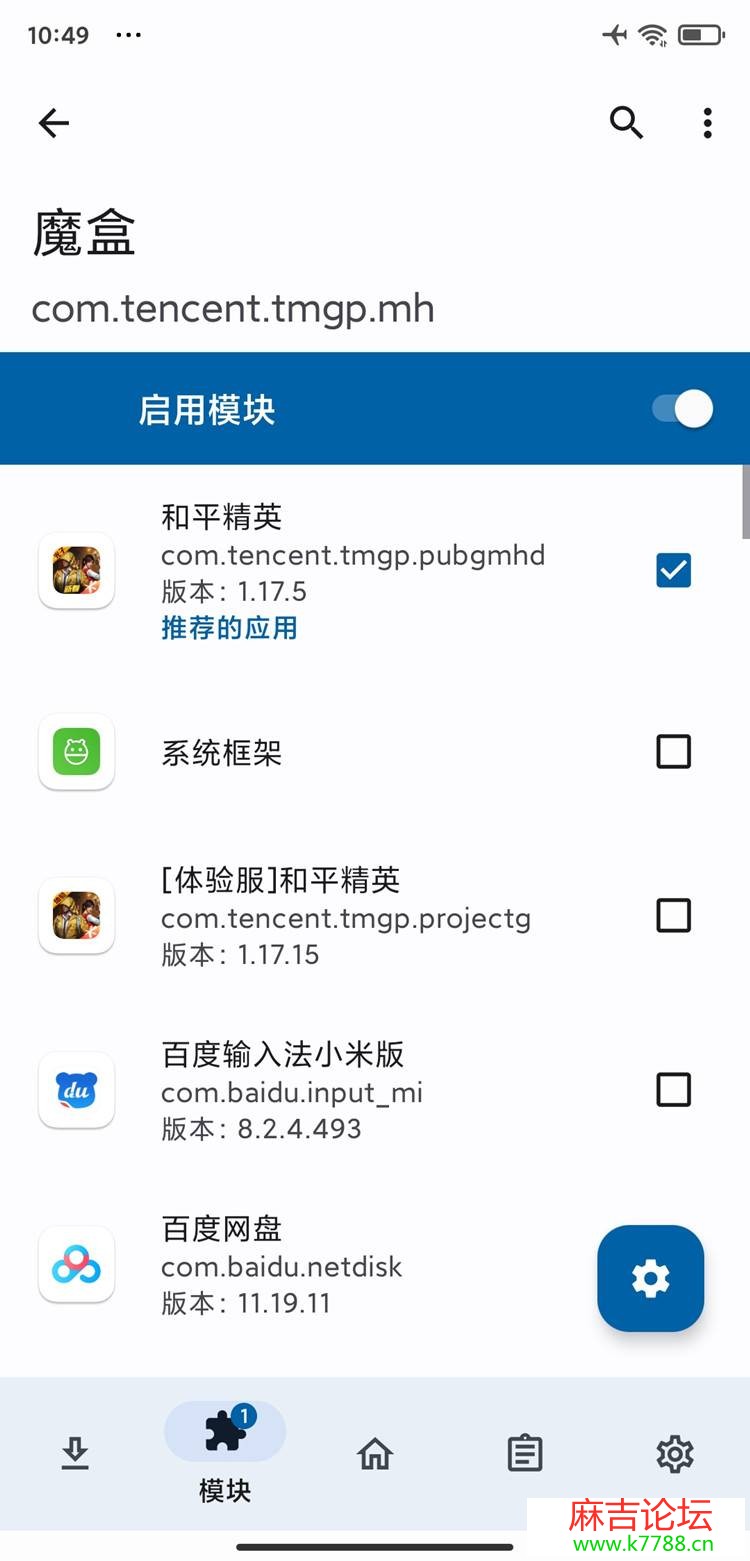Switch to the download tab
750x1561 pixels.
pos(75,1453)
